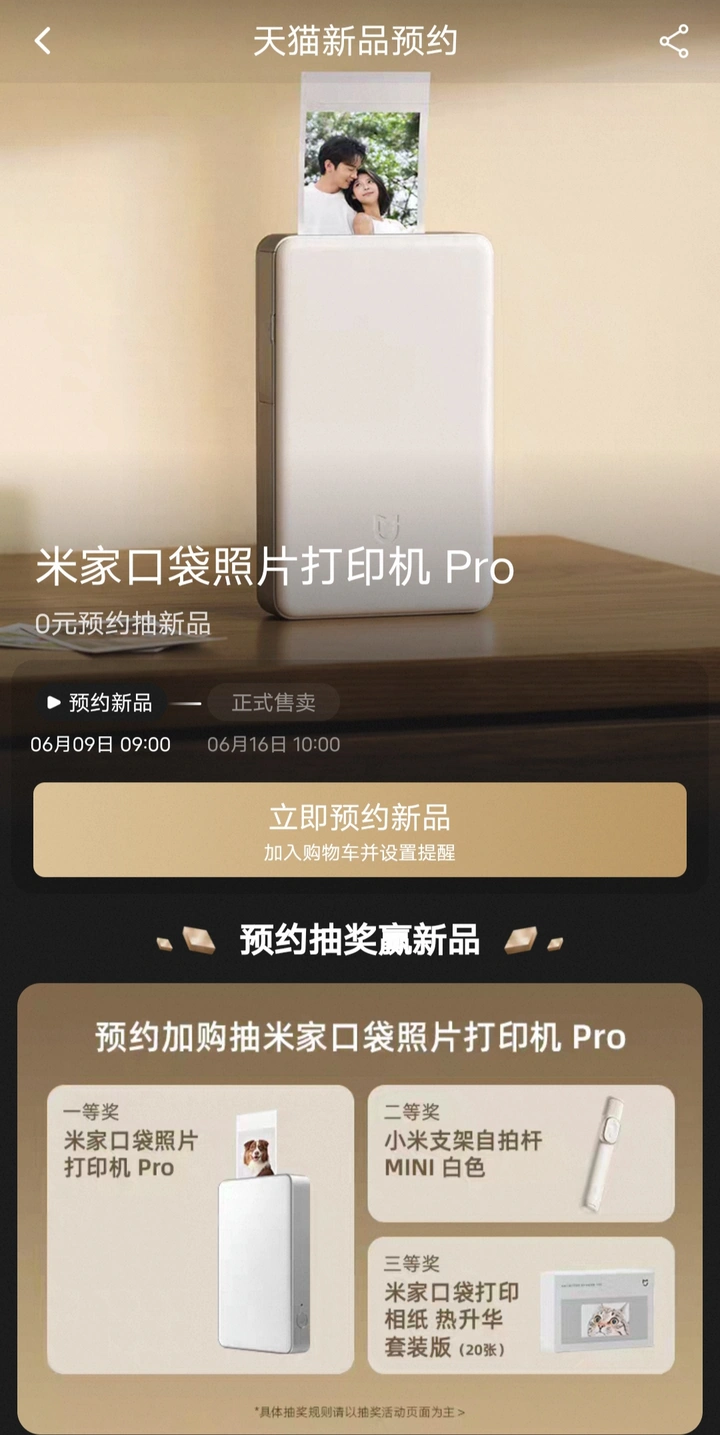Open second prize 小米支架自拍杆 MINI card

(x=520, y=1152)
